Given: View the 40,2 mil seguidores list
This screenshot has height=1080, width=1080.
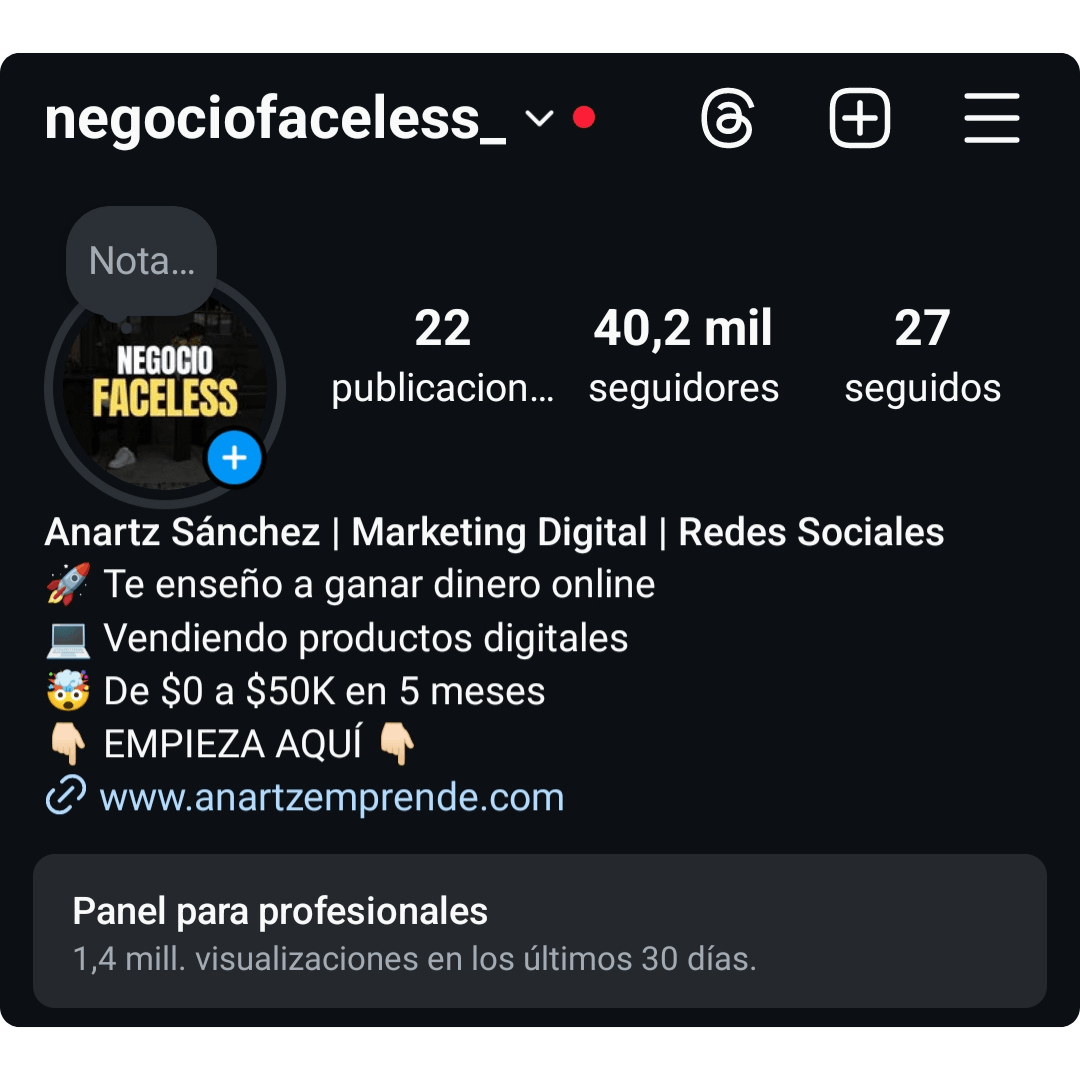Looking at the screenshot, I should [x=683, y=355].
